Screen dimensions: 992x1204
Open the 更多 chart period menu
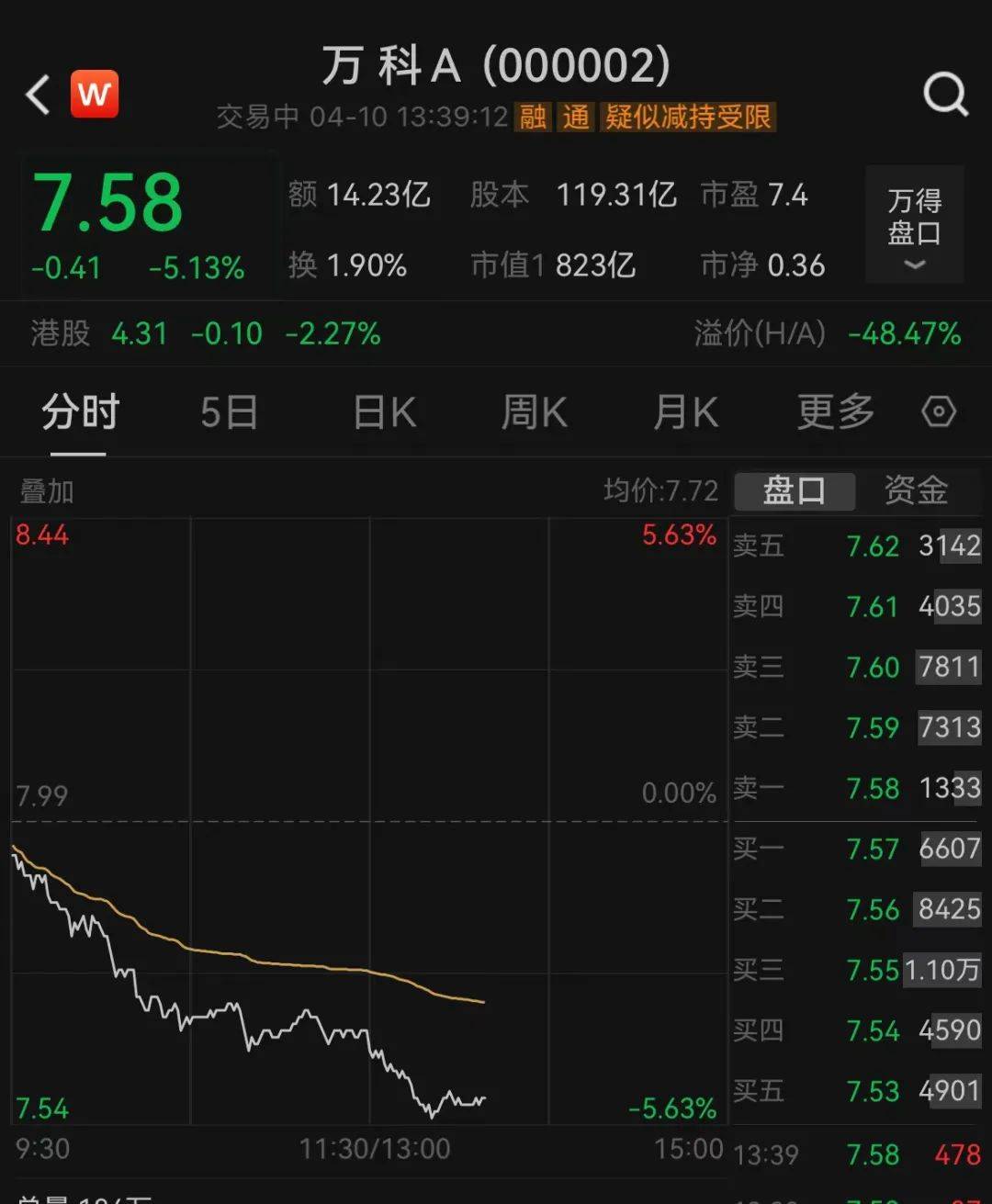pos(834,412)
